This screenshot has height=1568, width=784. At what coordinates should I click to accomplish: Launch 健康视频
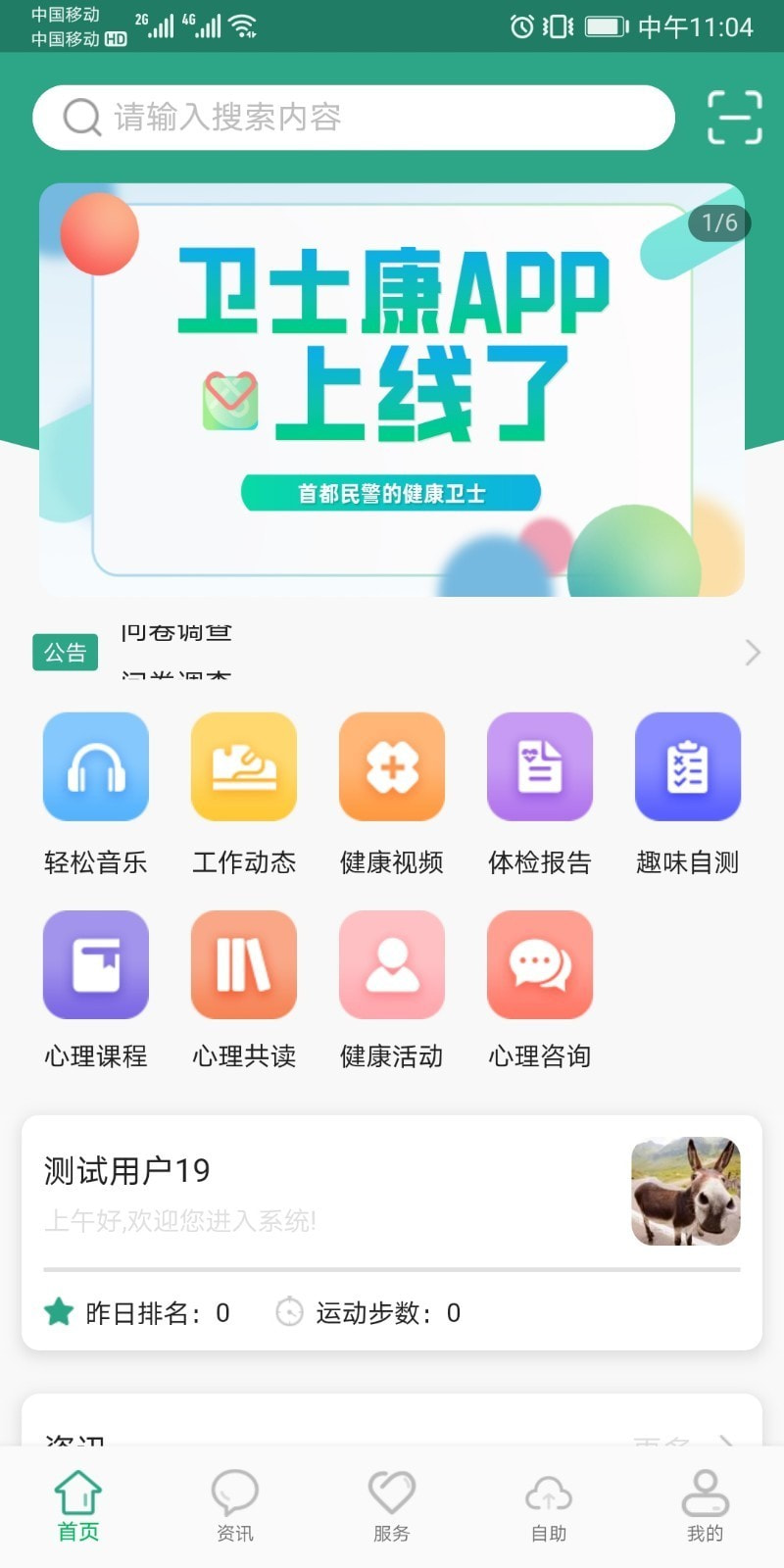pyautogui.click(x=392, y=767)
